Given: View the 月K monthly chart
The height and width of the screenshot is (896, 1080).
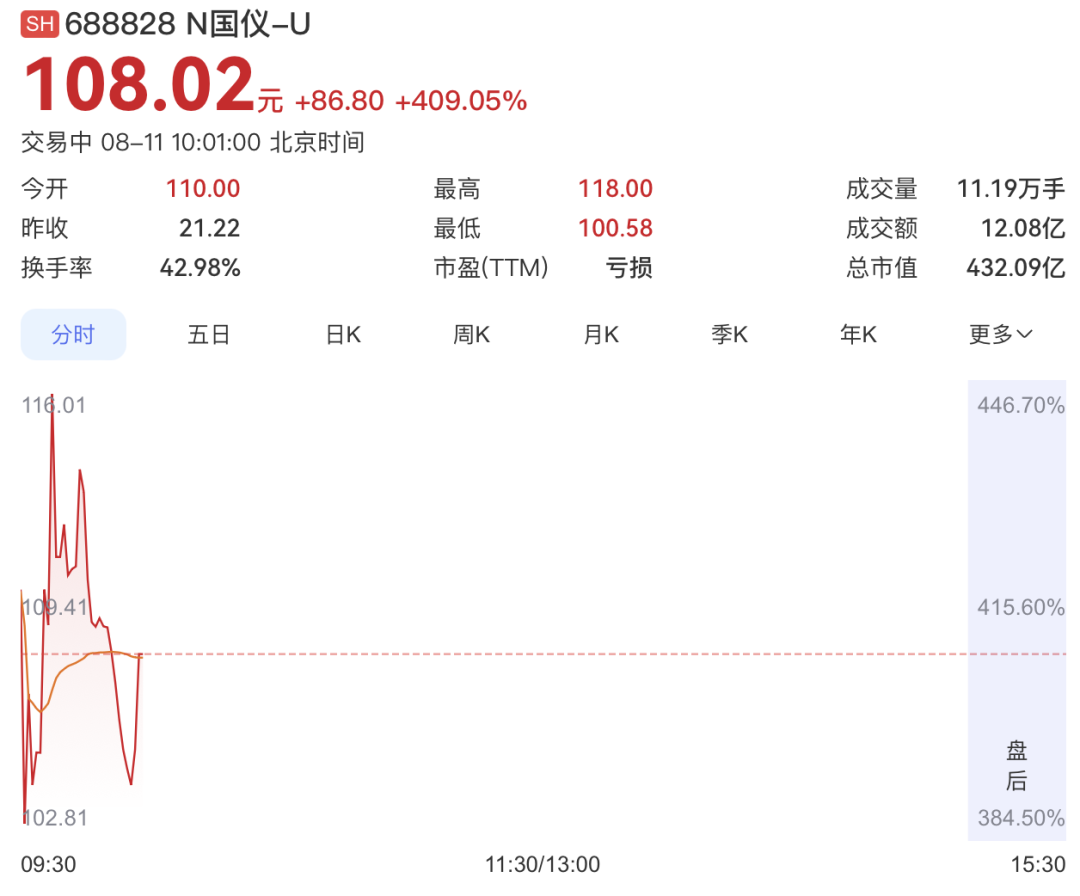Looking at the screenshot, I should click(601, 335).
